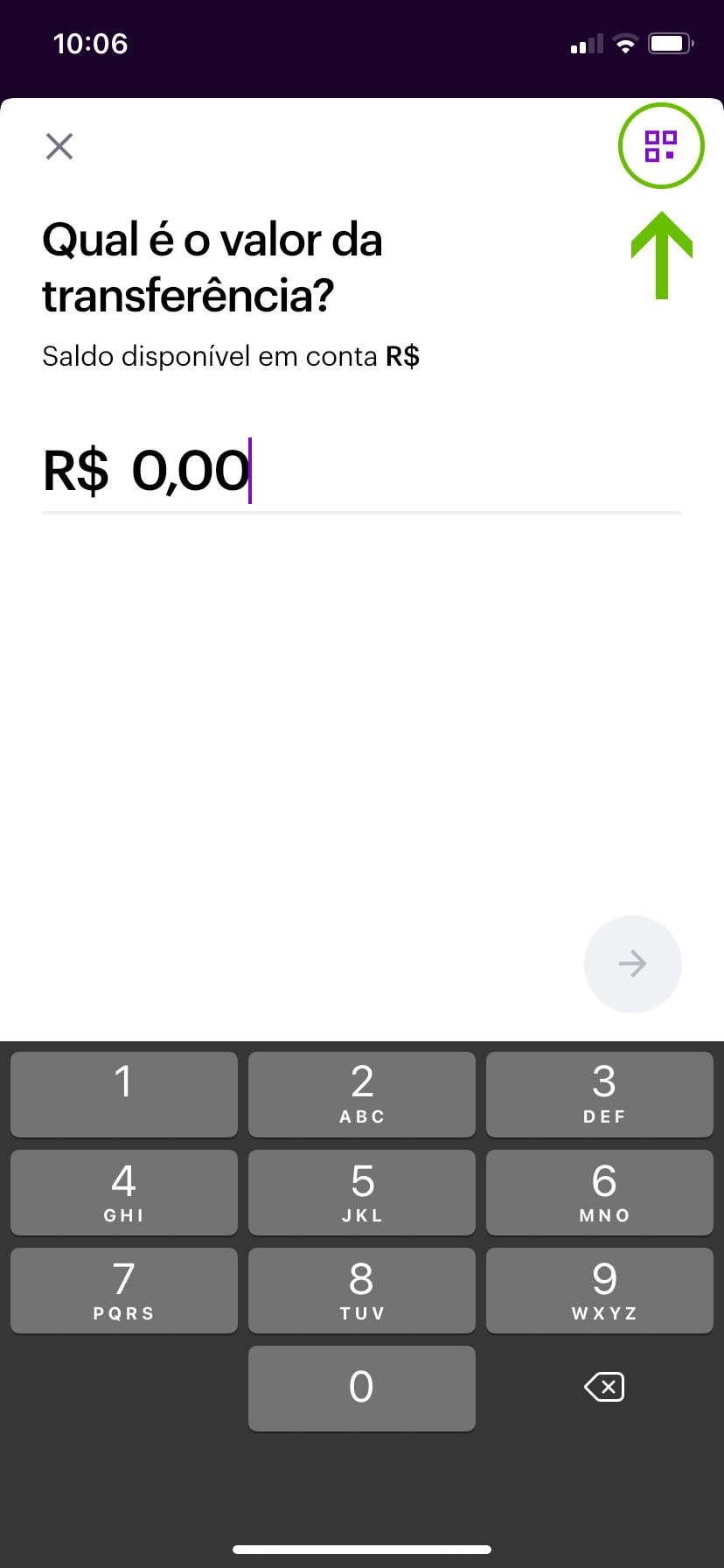The width and height of the screenshot is (724, 1568).
Task: Add digit 7 using the keypad
Action: tap(124, 1290)
